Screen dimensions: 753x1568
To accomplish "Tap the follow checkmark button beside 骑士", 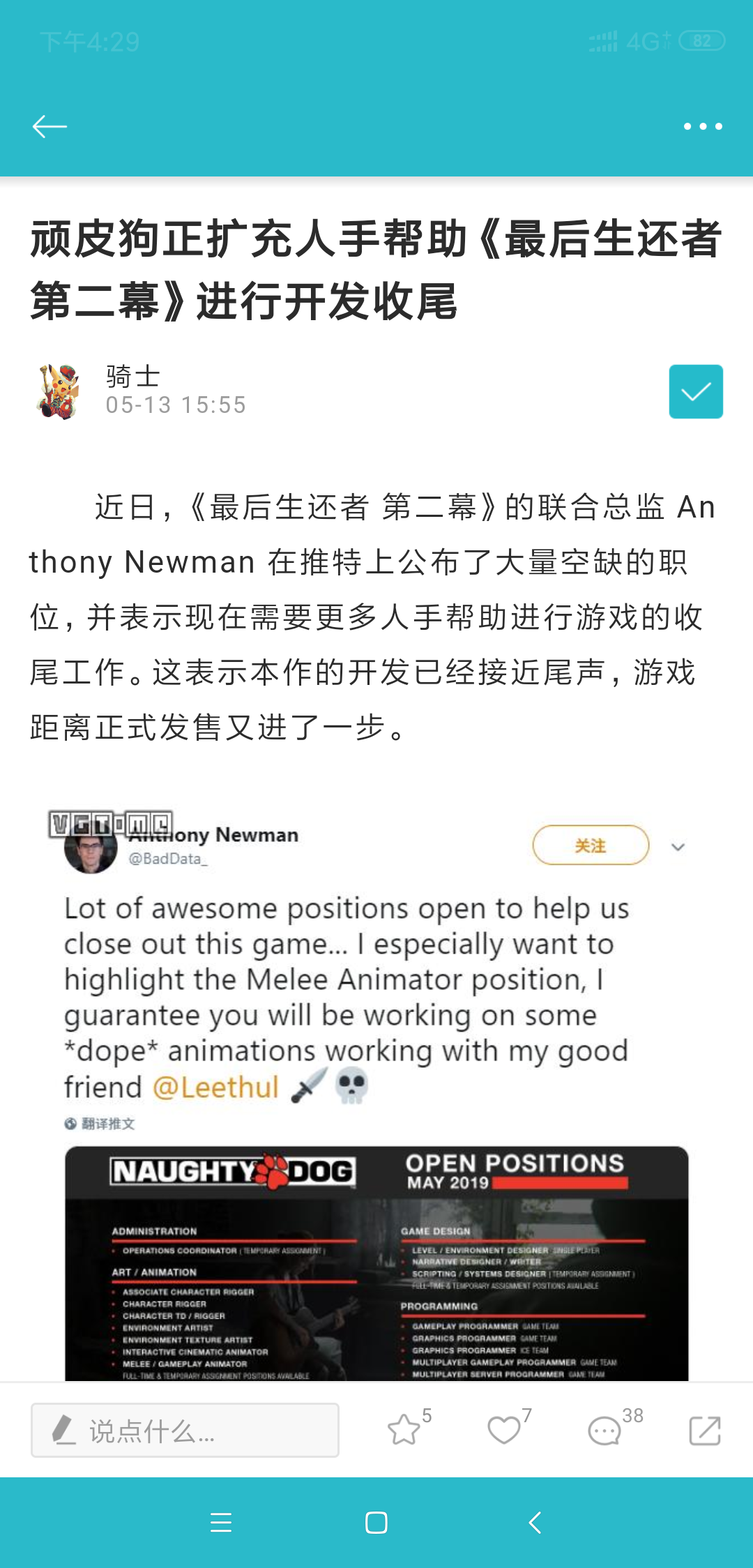I will 696,391.
